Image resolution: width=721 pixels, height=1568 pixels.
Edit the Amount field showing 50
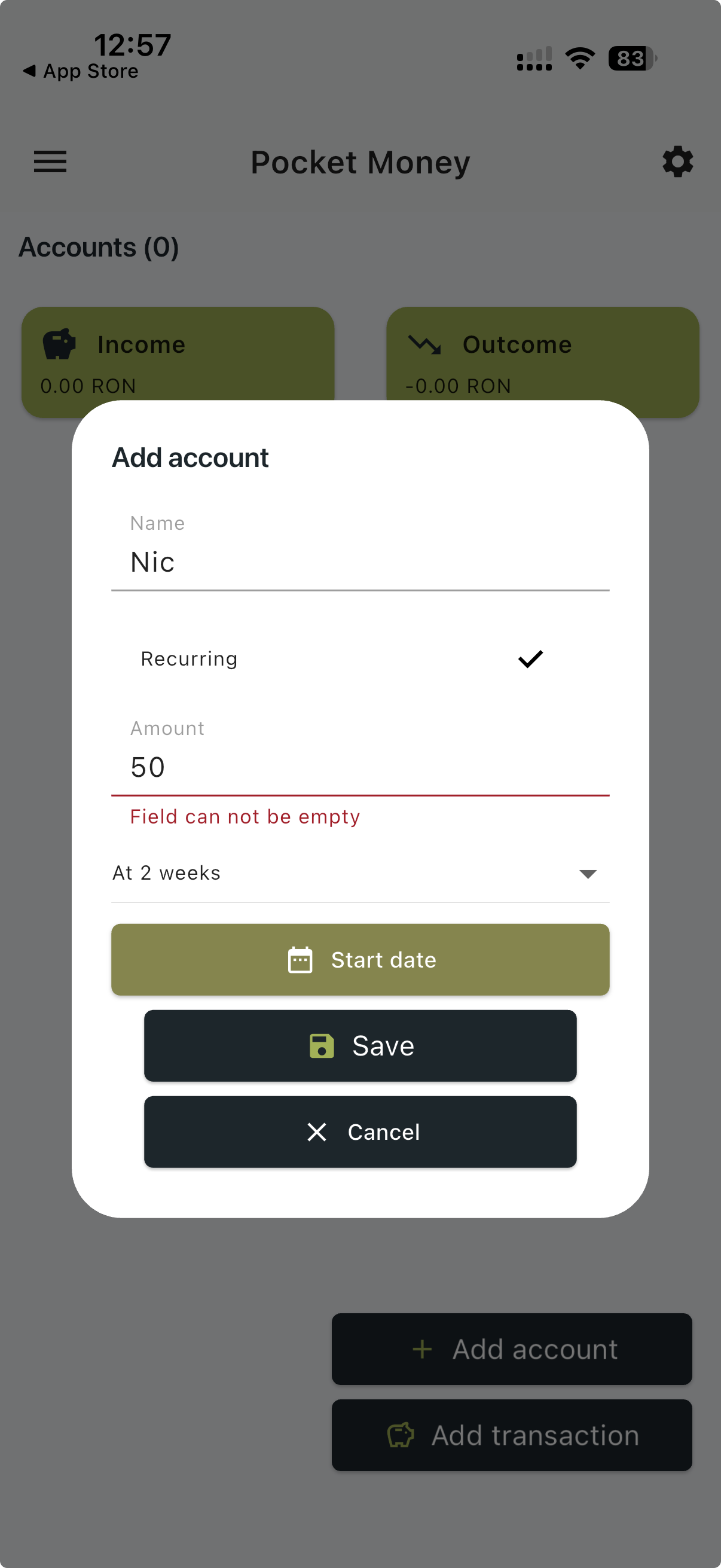pyautogui.click(x=360, y=756)
